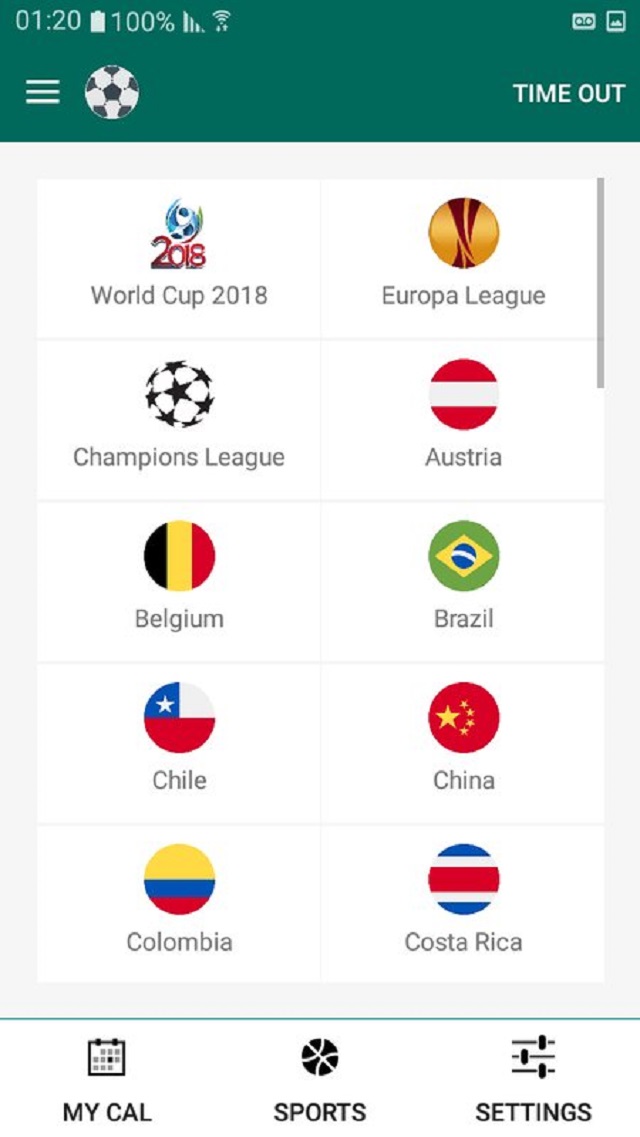The height and width of the screenshot is (1137, 640).
Task: Select the Colombia tile
Action: tap(179, 903)
